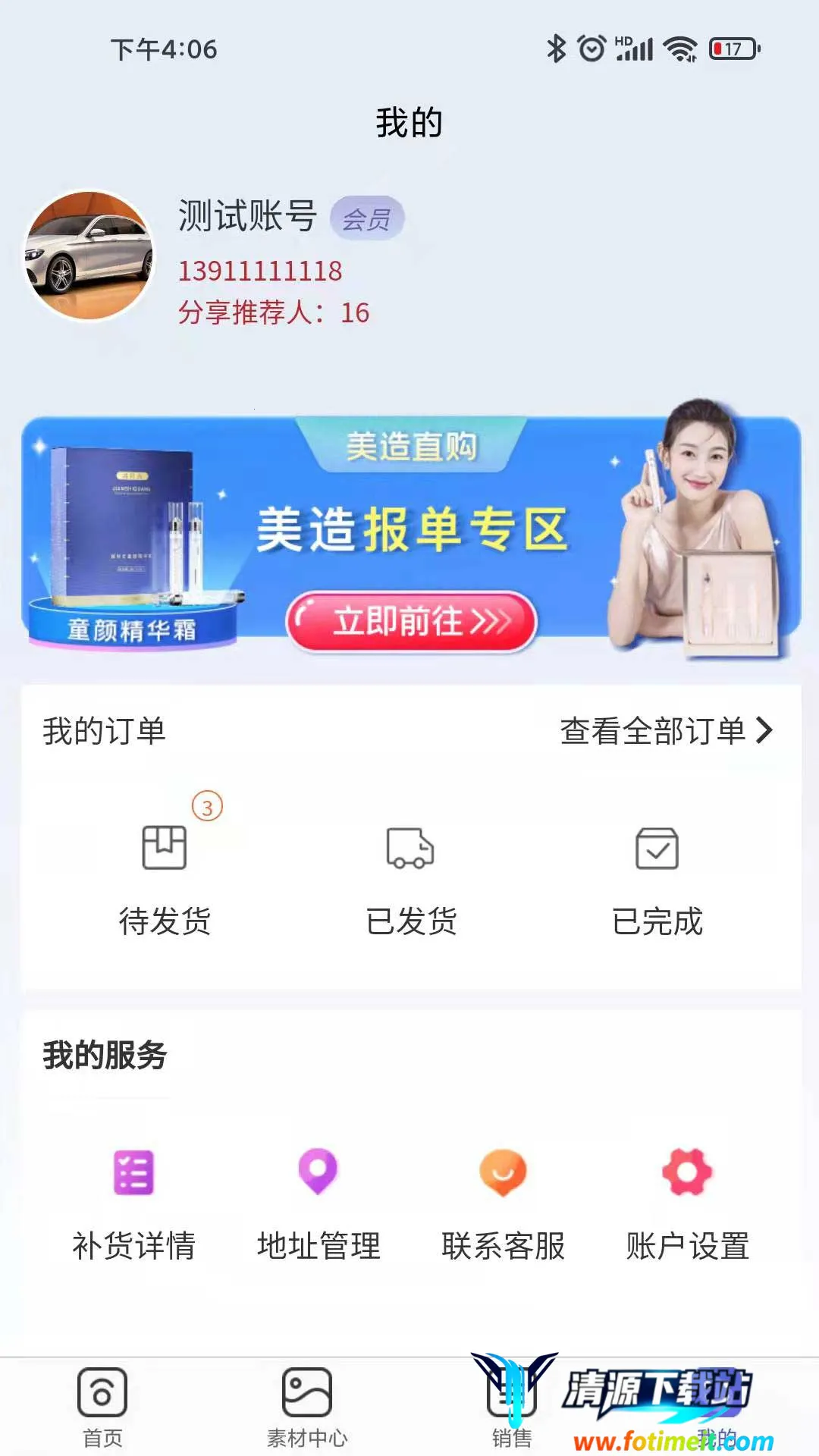Select the 我的 tab
This screenshot has height=1456, width=819.
point(717,1407)
